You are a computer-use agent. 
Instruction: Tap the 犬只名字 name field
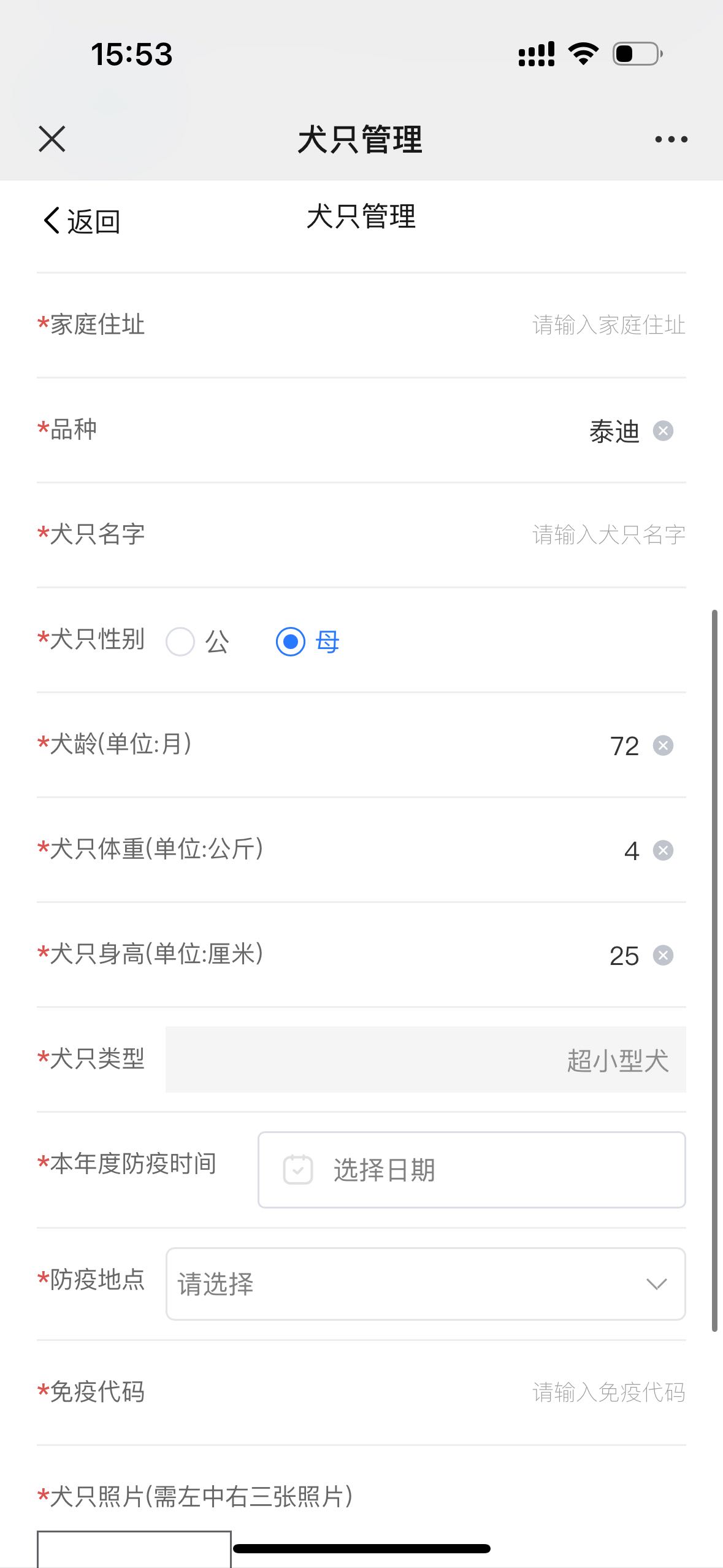(x=608, y=535)
